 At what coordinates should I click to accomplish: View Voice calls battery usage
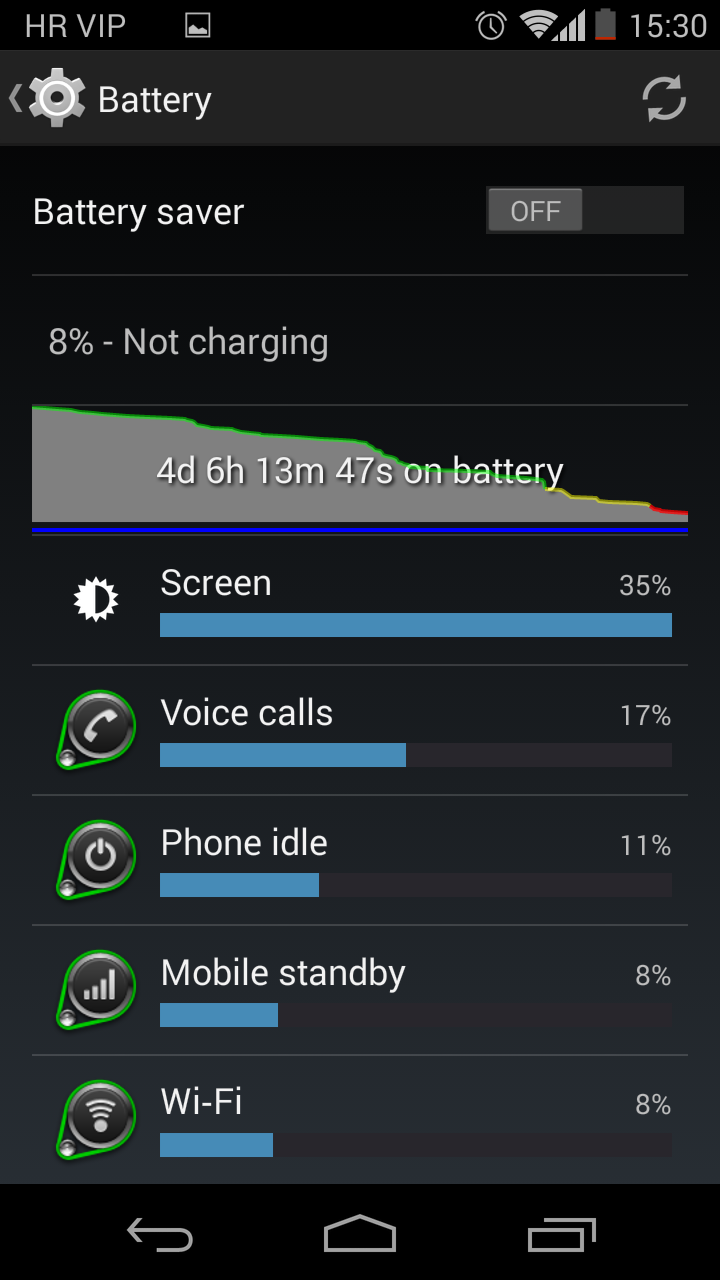(x=360, y=730)
